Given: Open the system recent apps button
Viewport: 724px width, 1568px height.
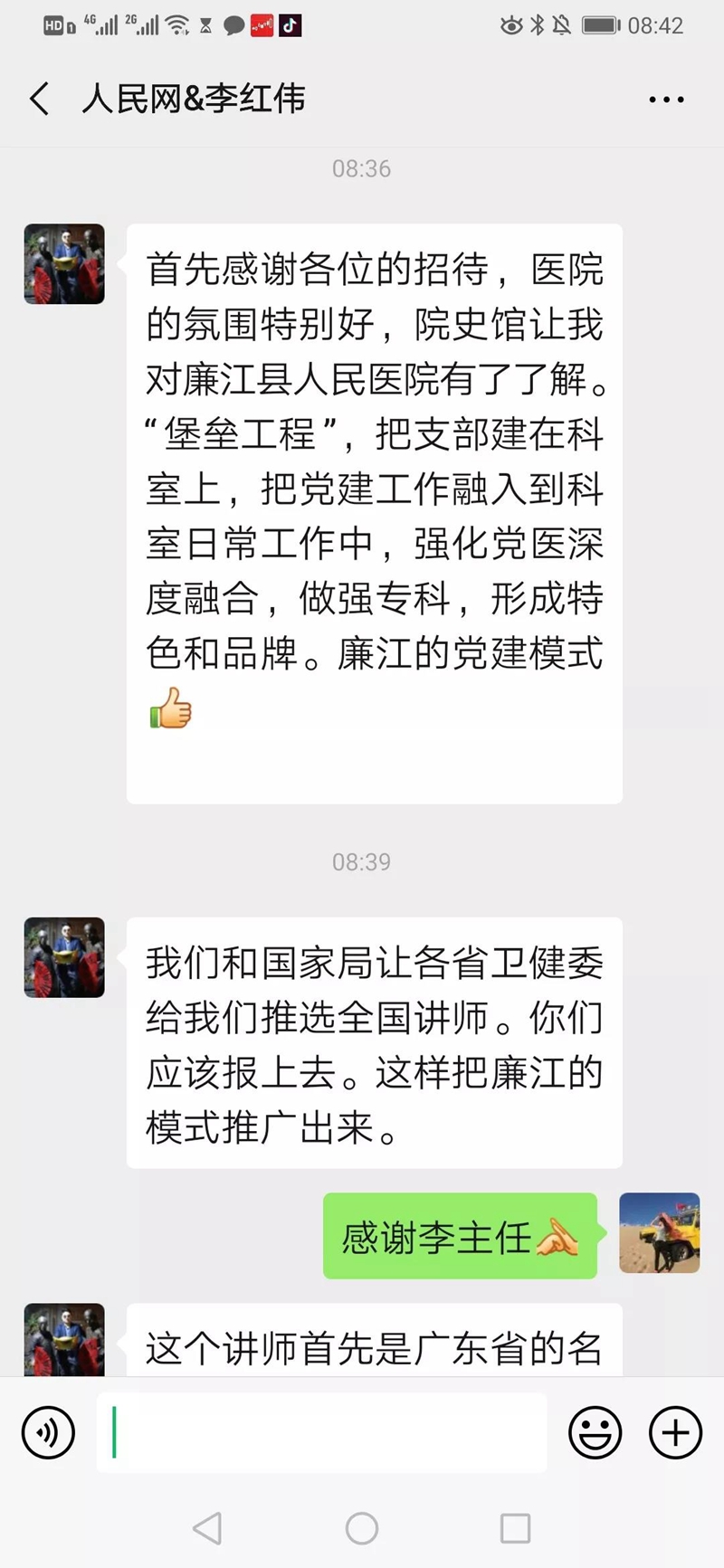Looking at the screenshot, I should [515, 1528].
